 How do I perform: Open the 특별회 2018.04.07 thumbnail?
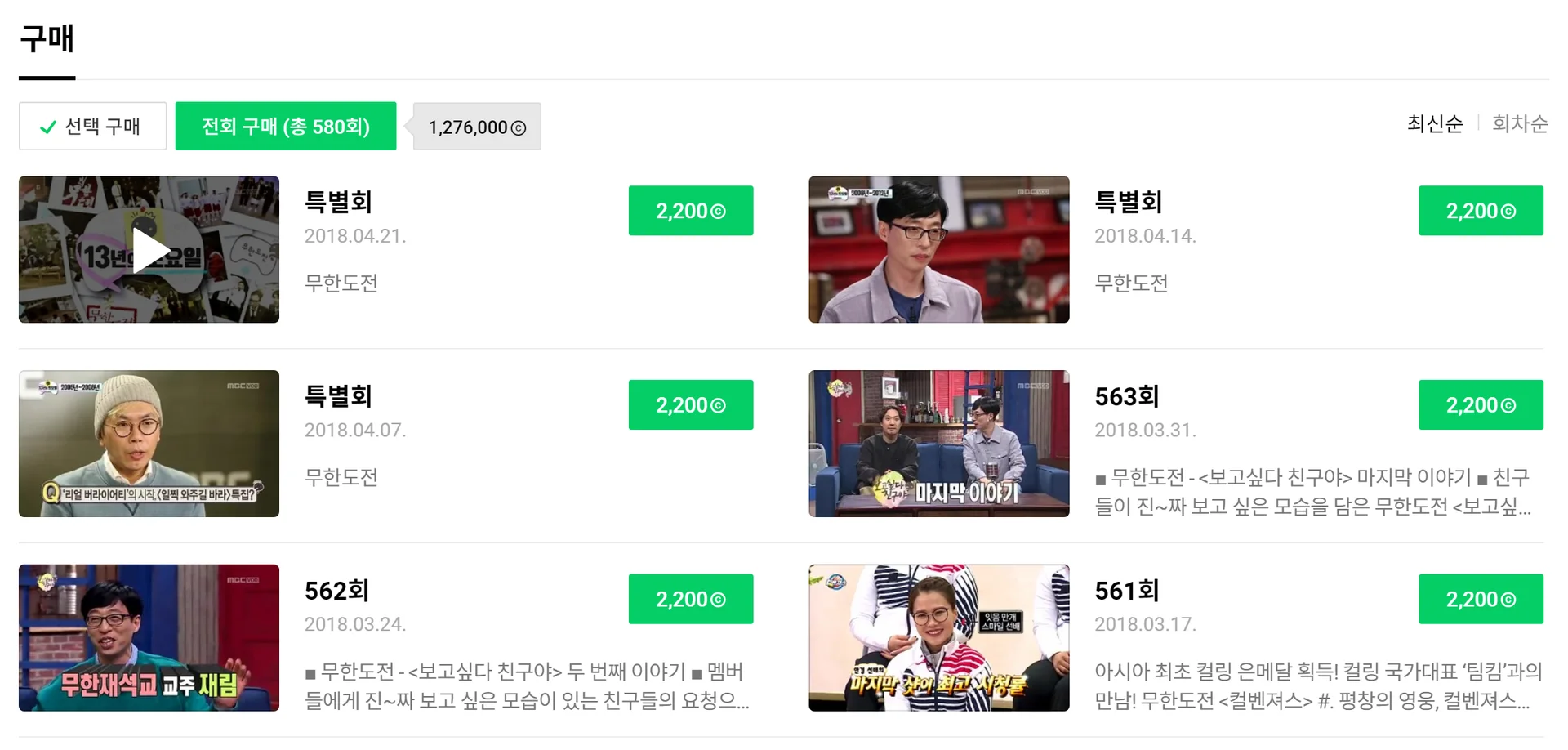click(149, 444)
